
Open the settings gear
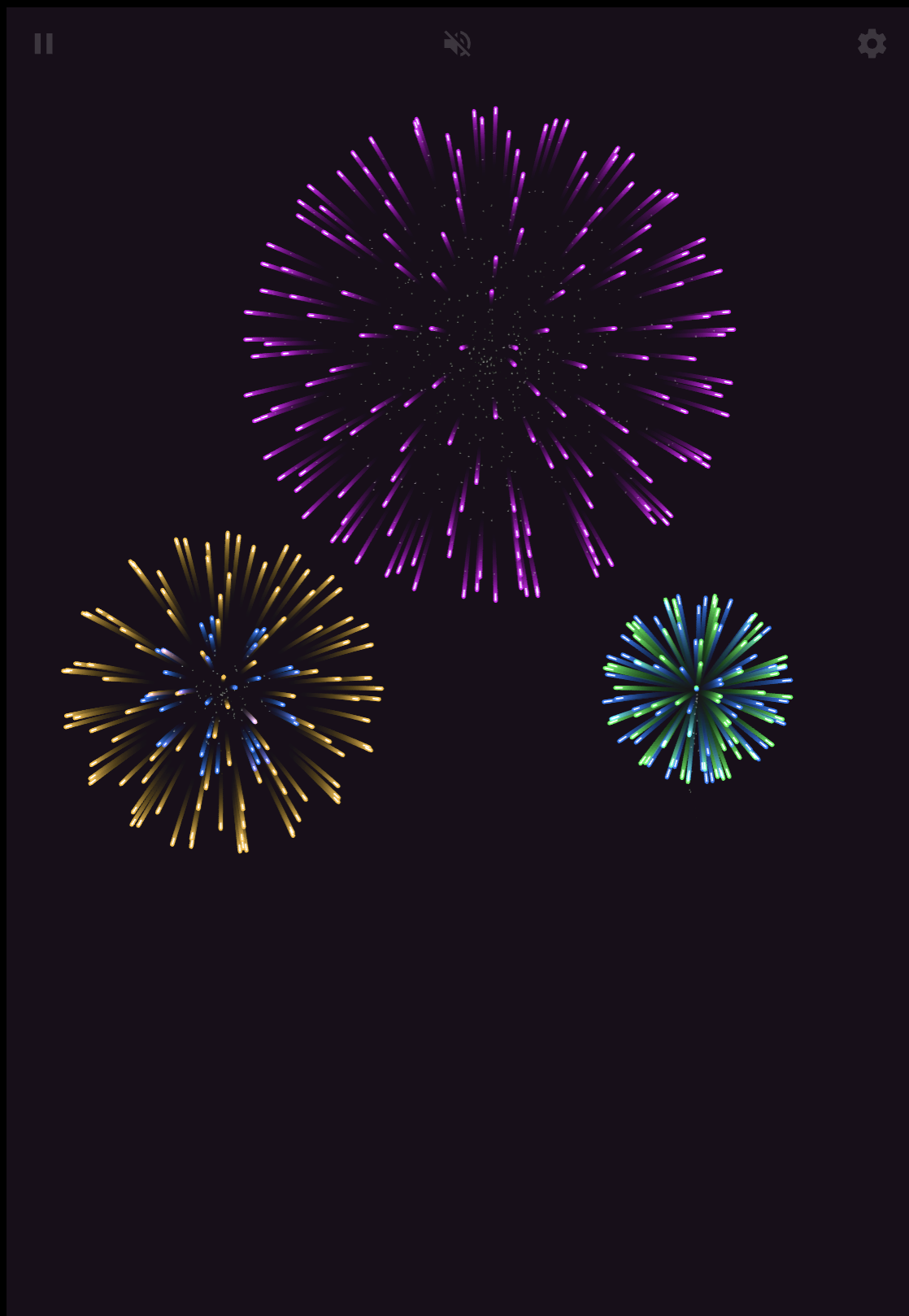tap(872, 43)
